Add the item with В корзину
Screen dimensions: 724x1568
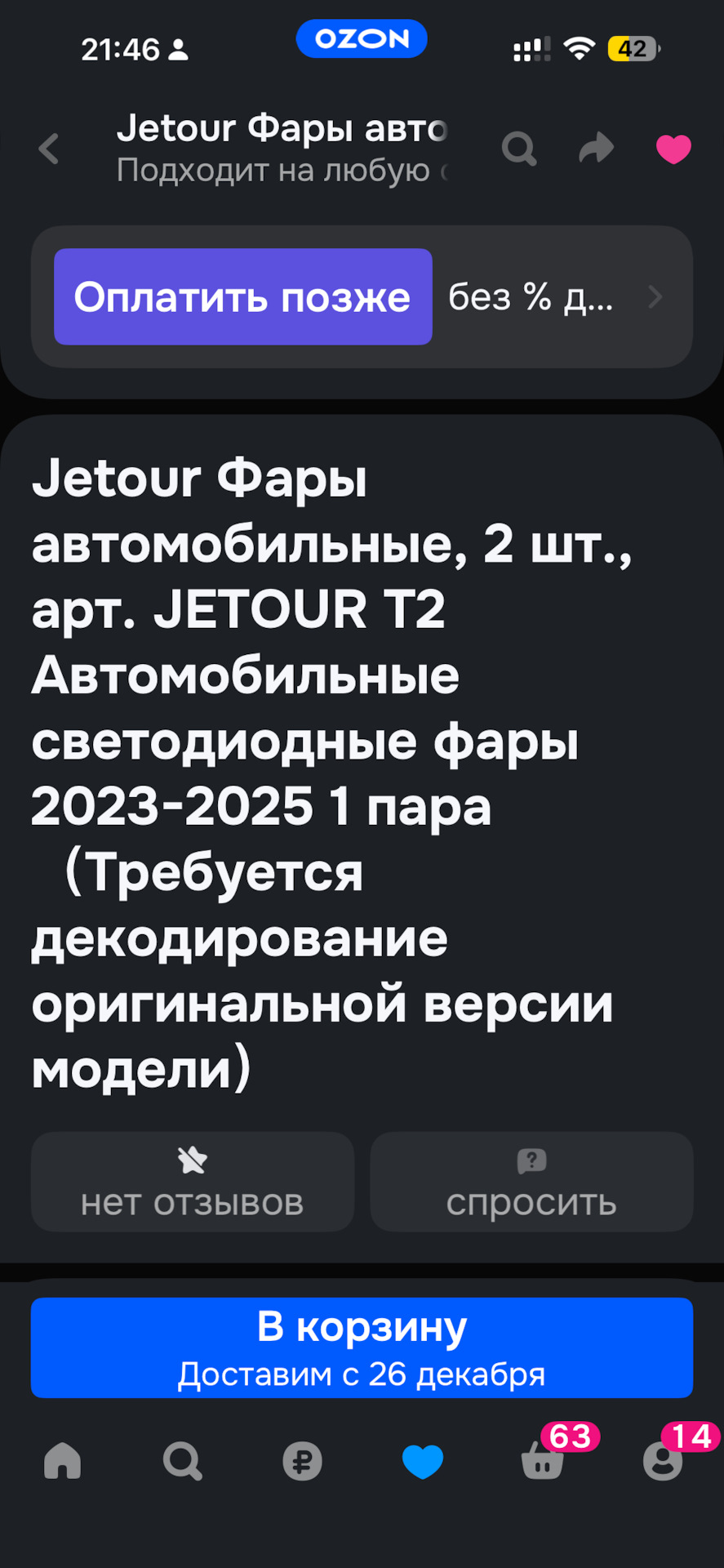[x=362, y=1347]
